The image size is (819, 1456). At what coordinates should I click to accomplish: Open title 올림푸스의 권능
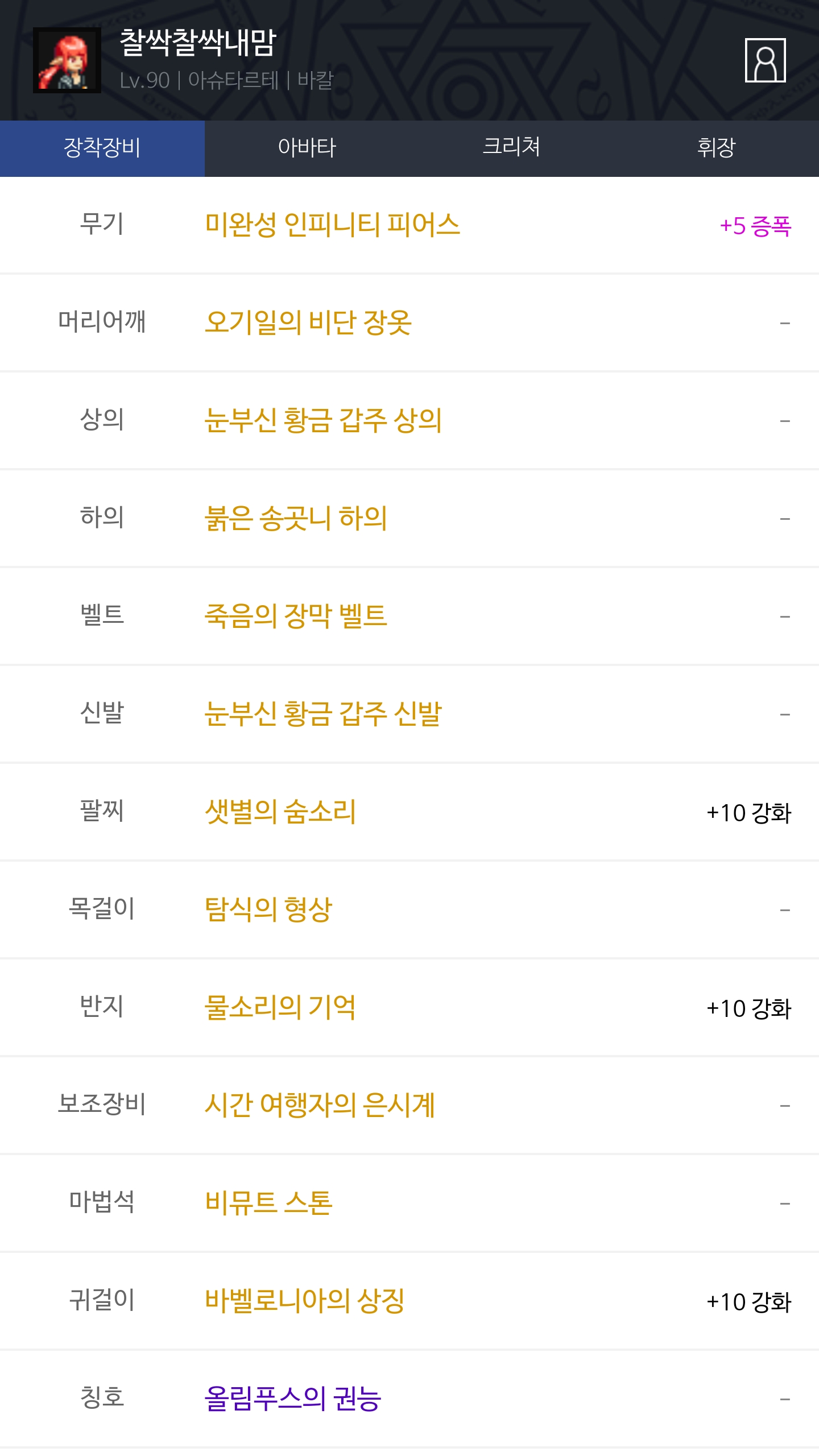click(x=293, y=1399)
